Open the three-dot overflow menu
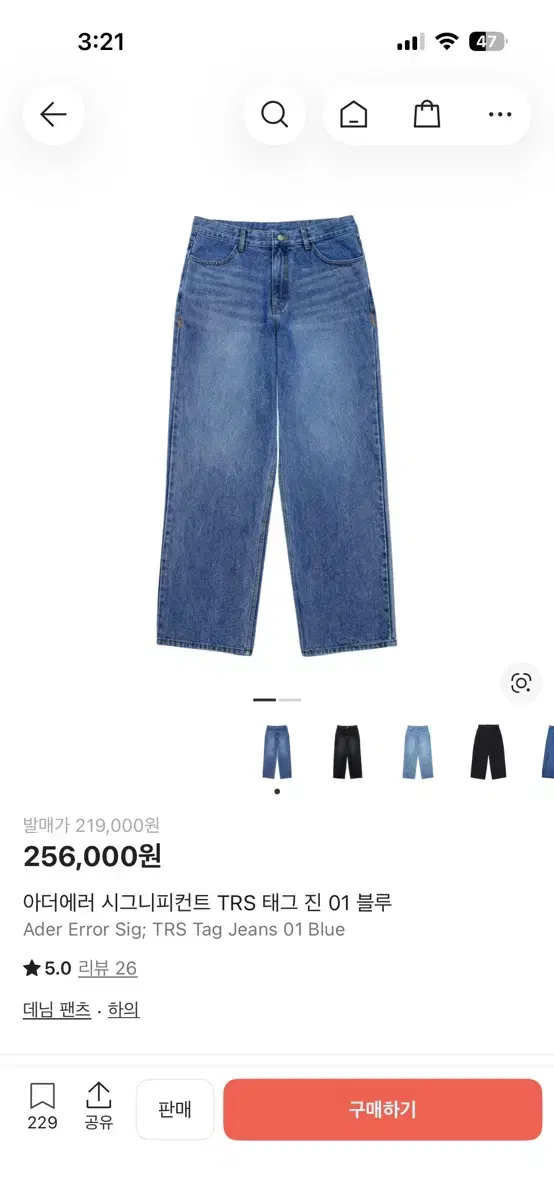Viewport: 554px width, 1200px height. [x=500, y=114]
